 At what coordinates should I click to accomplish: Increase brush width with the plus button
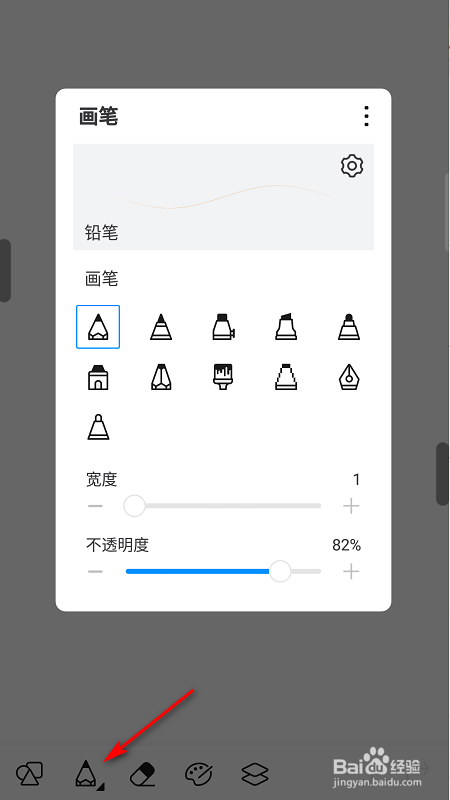(351, 506)
